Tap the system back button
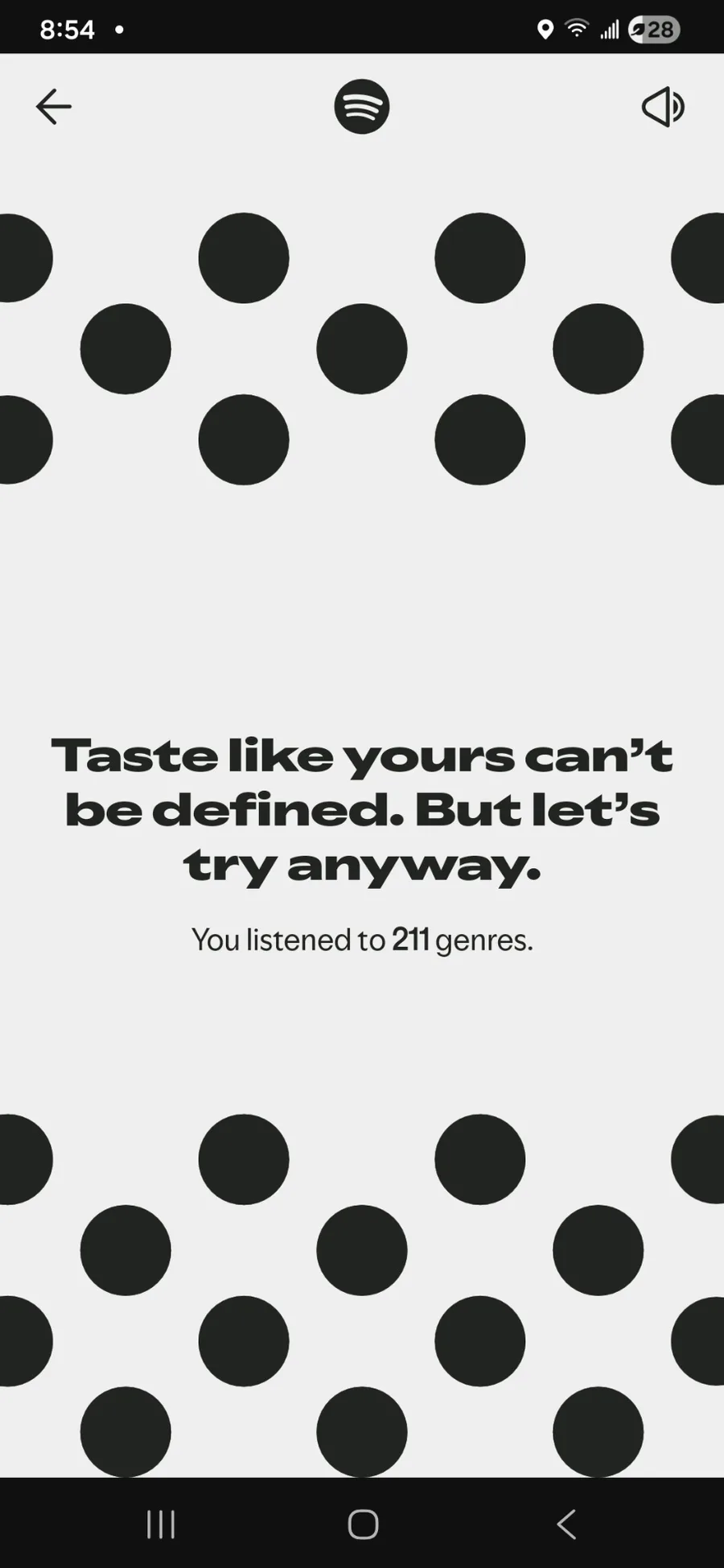Image resolution: width=724 pixels, height=1568 pixels. click(566, 1524)
